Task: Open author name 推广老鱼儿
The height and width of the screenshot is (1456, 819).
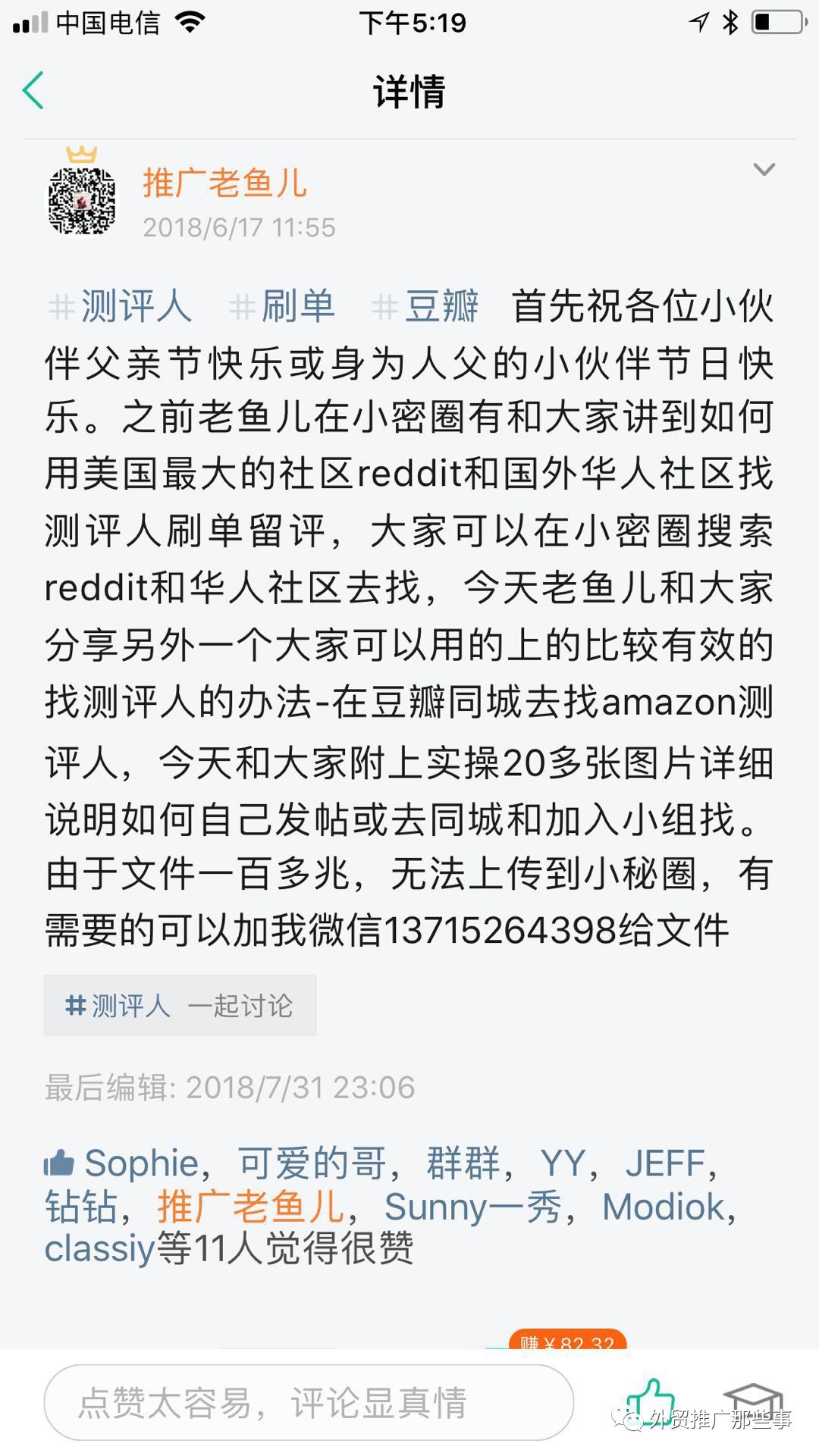Action: (x=224, y=183)
